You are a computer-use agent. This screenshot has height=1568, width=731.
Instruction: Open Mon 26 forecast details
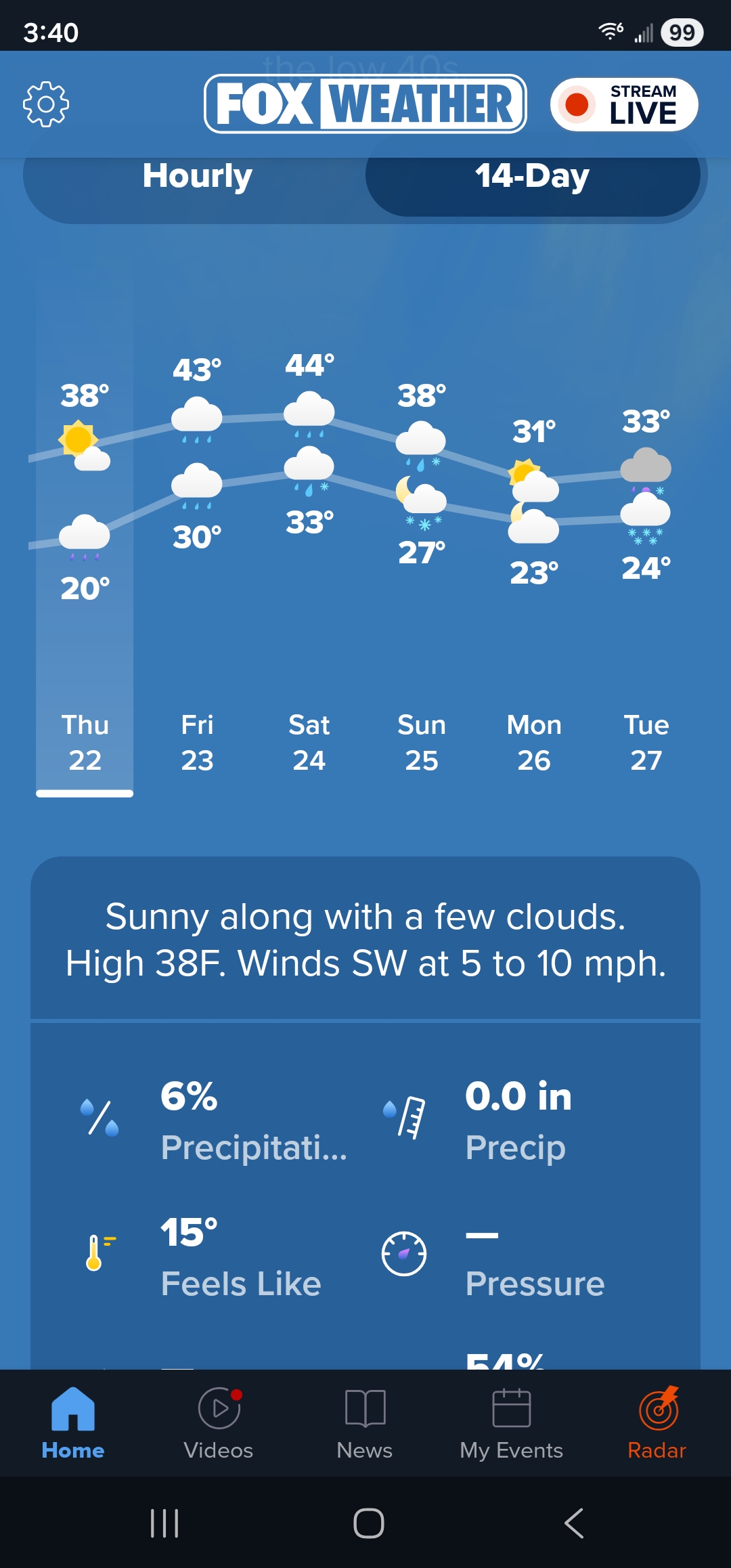point(534,742)
